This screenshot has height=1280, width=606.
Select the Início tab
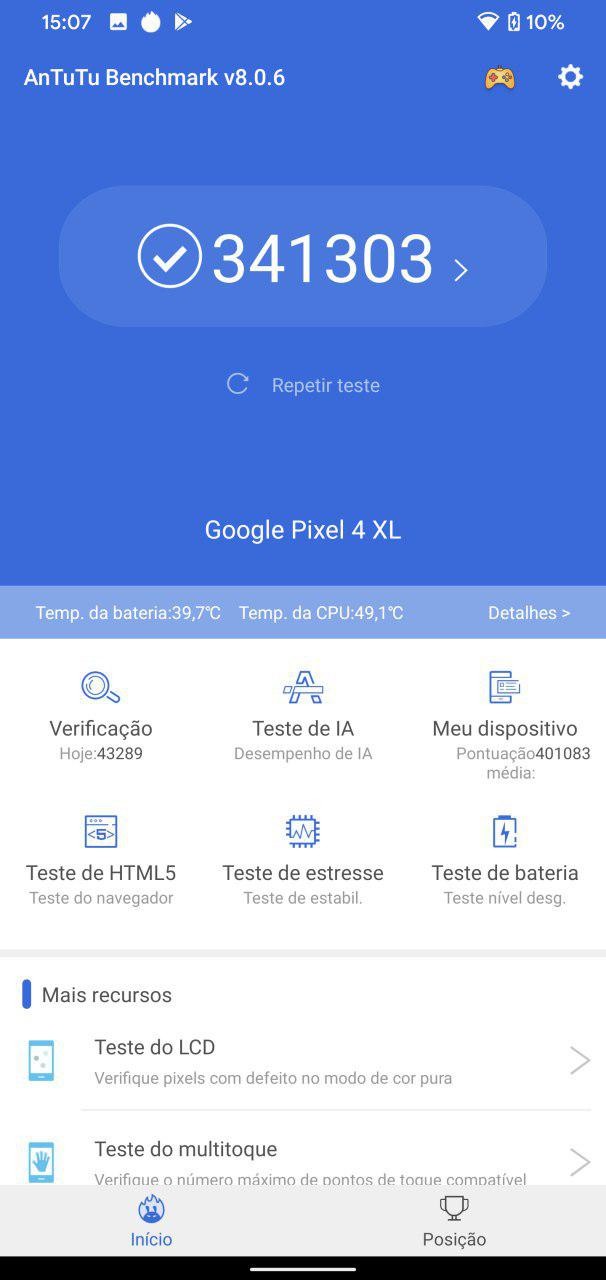pyautogui.click(x=151, y=1221)
